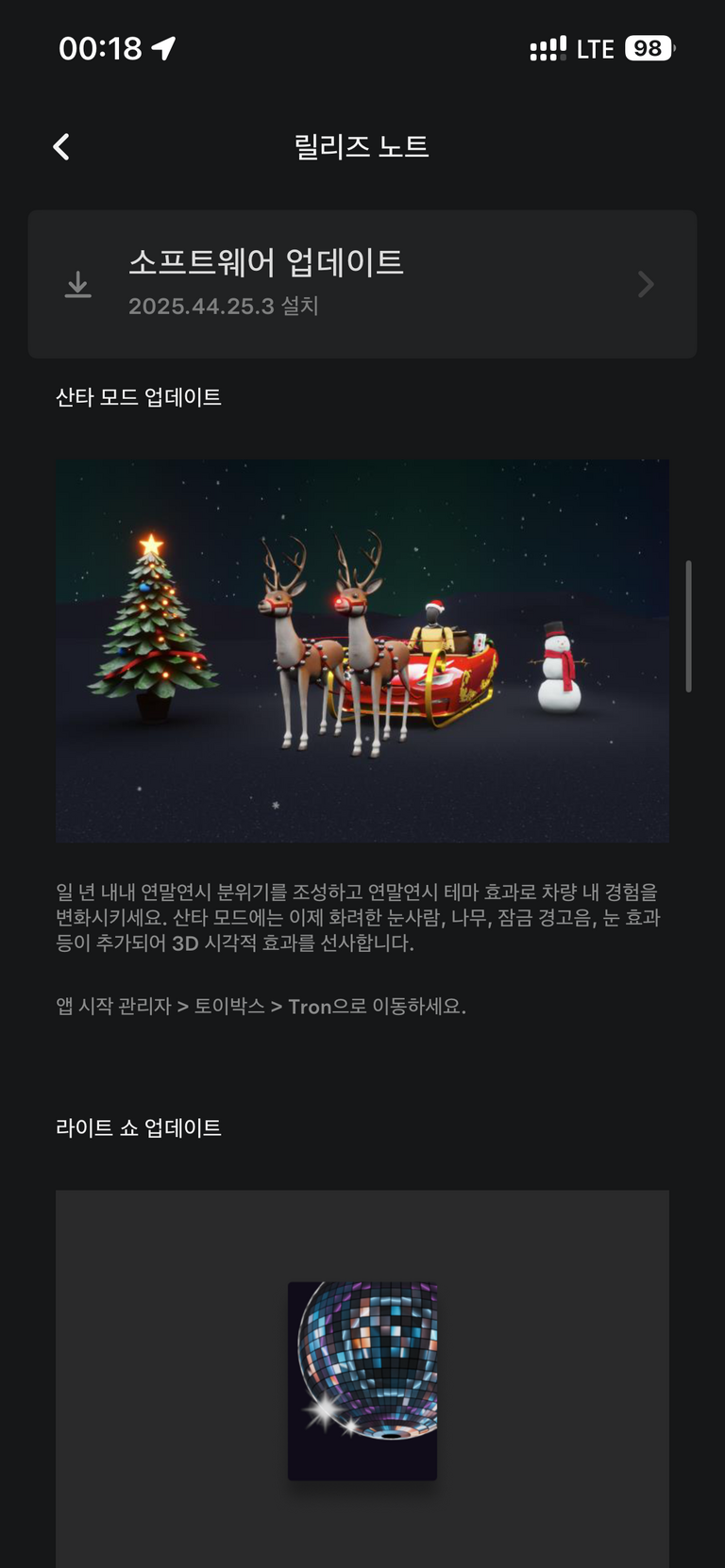Open the 소프트웨어 업데이트 2025.44.25.3 row
The height and width of the screenshot is (1568, 725).
tap(362, 284)
